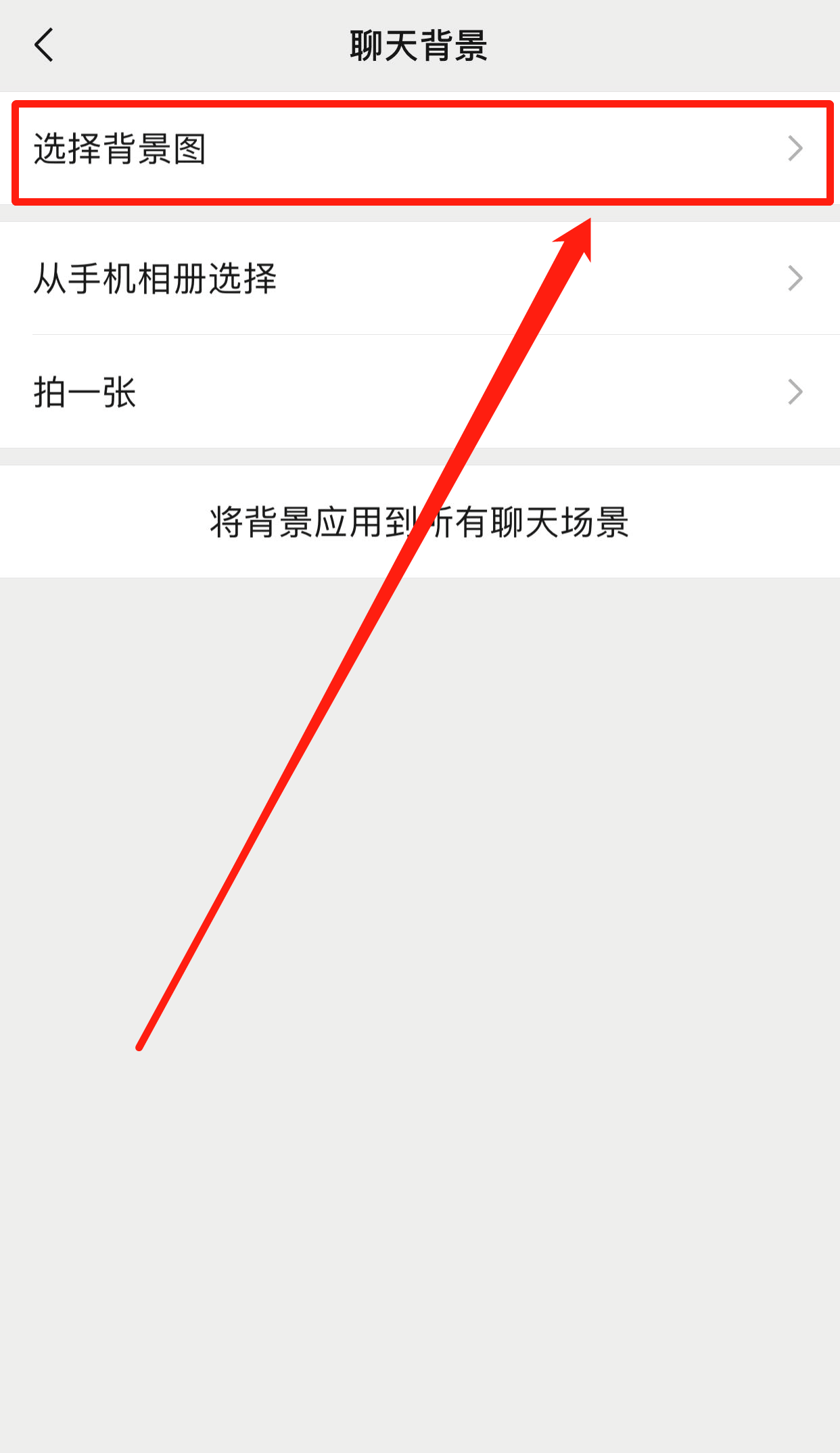Open 从手机相册选择 row
840x1453 pixels.
click(419, 278)
